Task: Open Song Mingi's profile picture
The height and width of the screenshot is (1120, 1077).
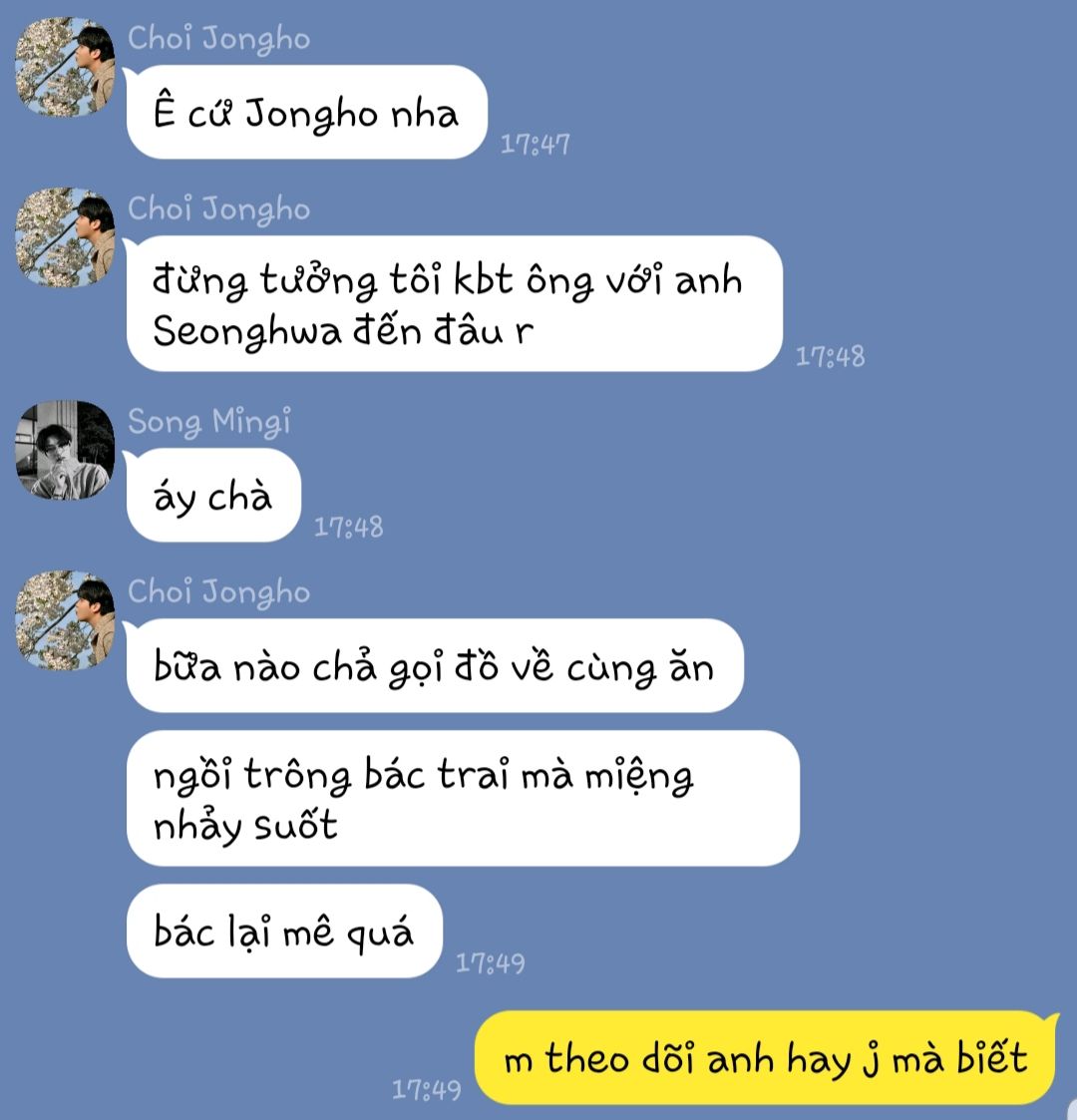Action: coord(65,450)
